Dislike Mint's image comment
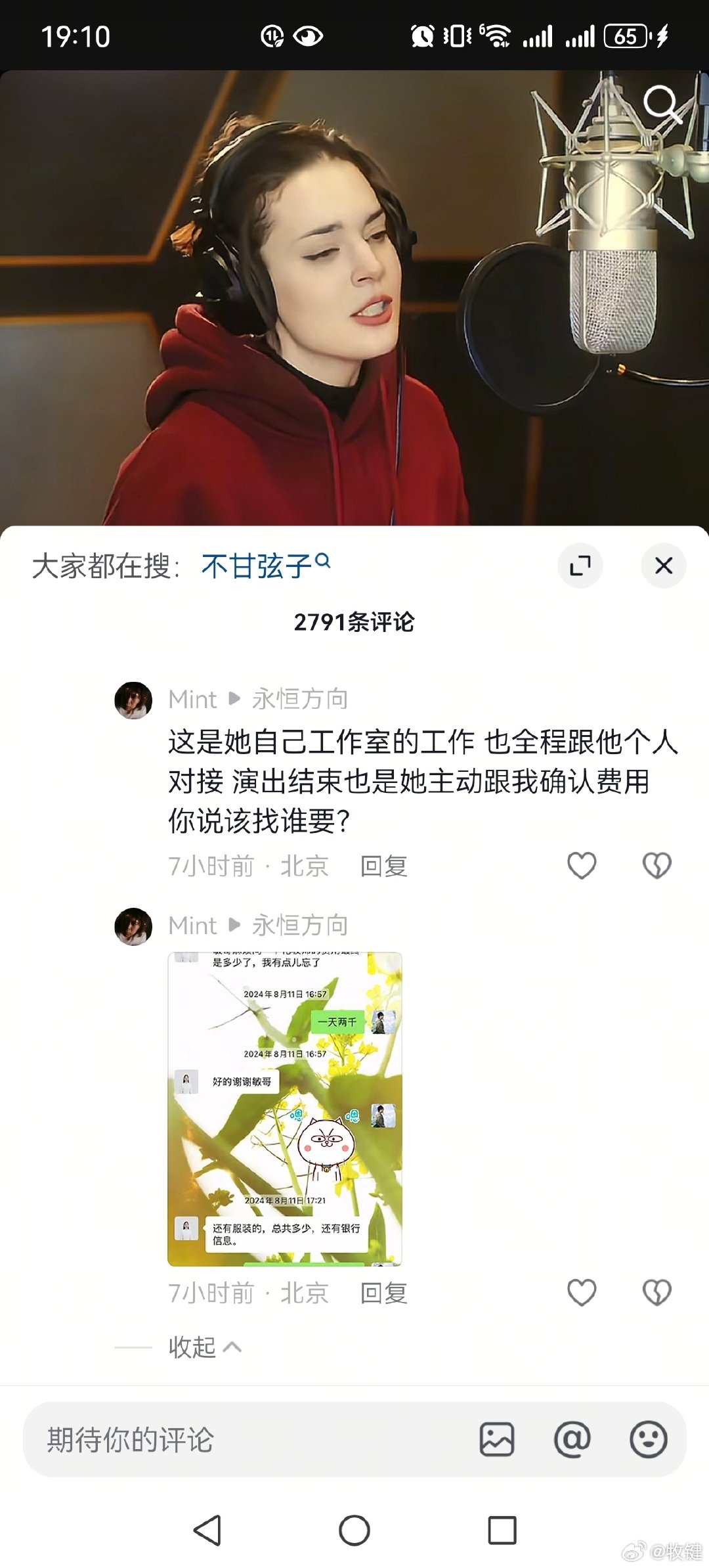 point(656,1292)
